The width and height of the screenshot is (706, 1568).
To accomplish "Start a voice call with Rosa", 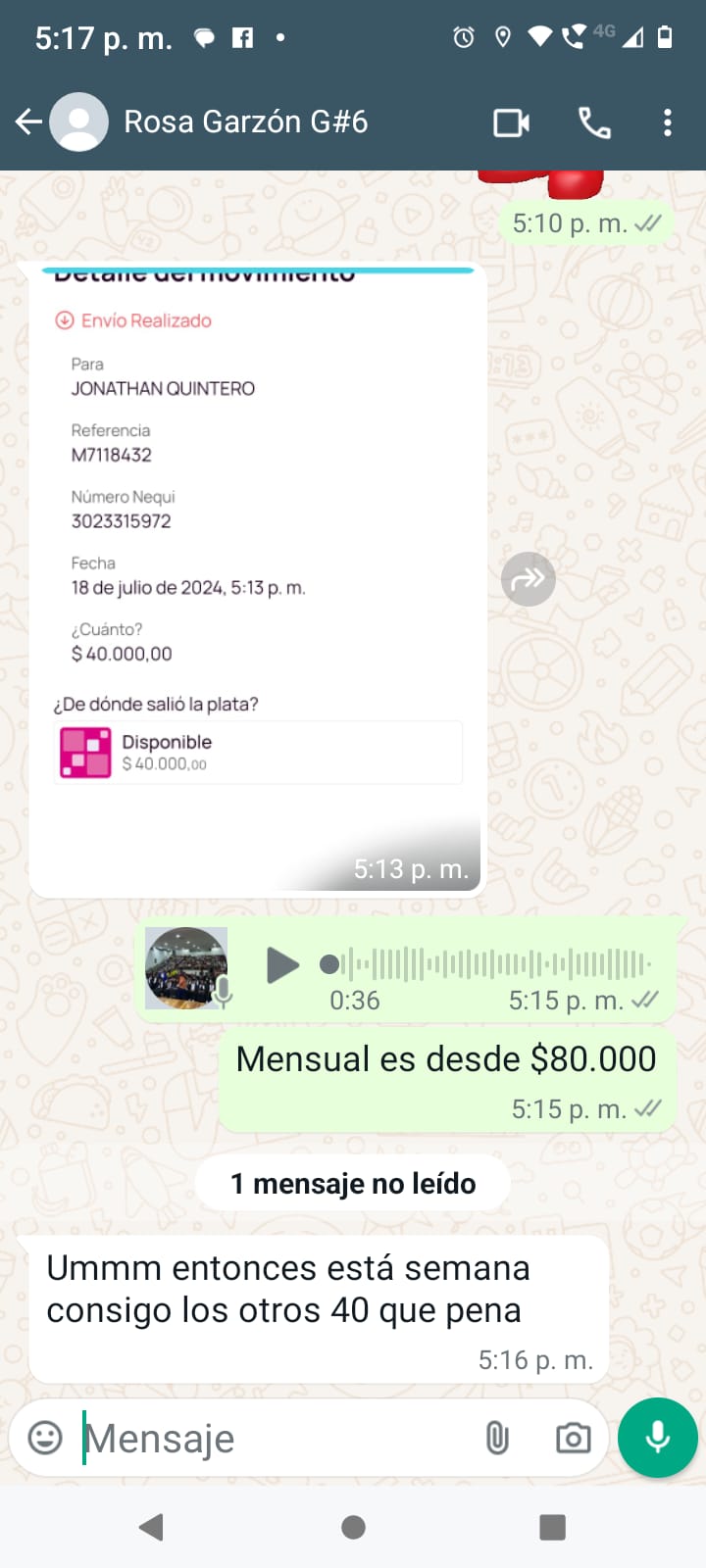I will click(x=594, y=122).
